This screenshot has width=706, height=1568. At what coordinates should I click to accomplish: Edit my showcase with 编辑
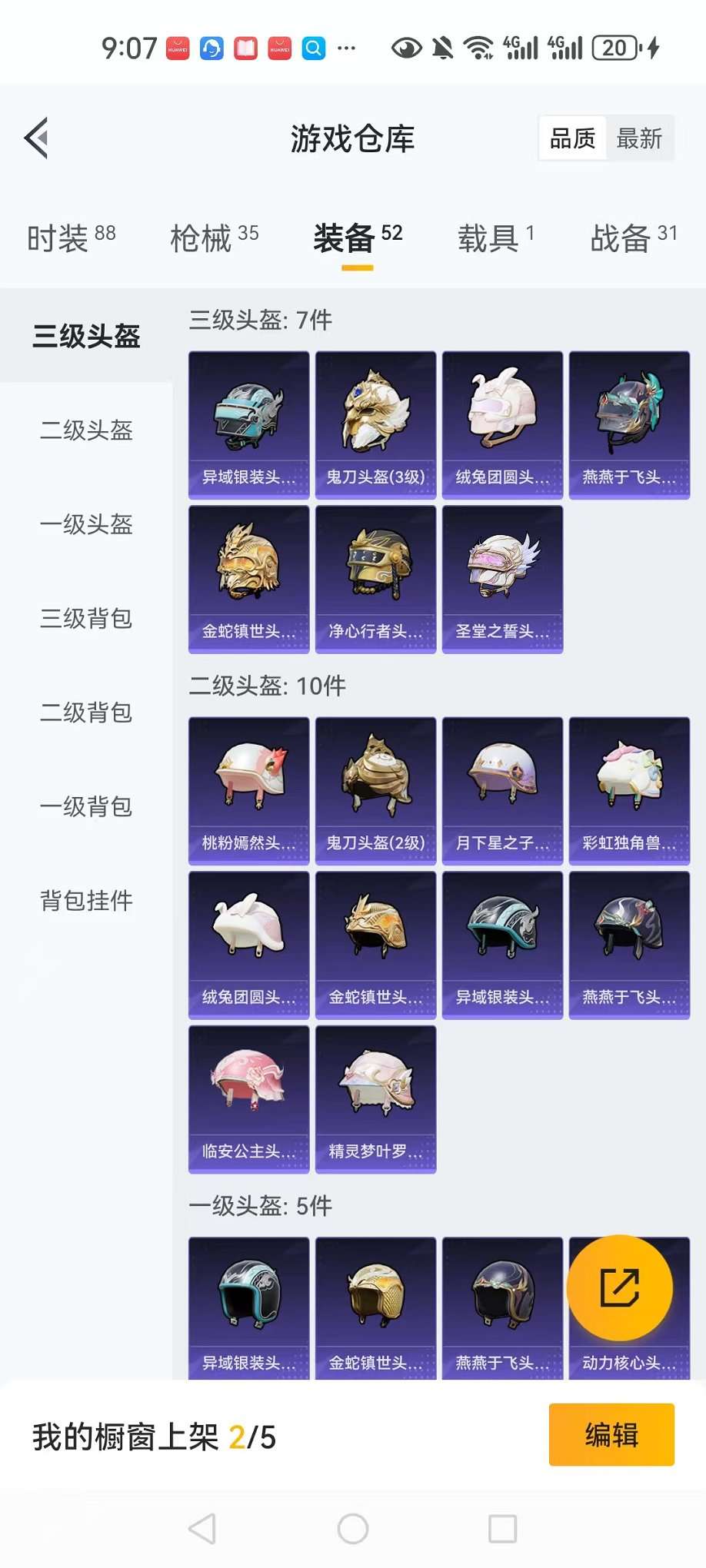pos(611,1435)
